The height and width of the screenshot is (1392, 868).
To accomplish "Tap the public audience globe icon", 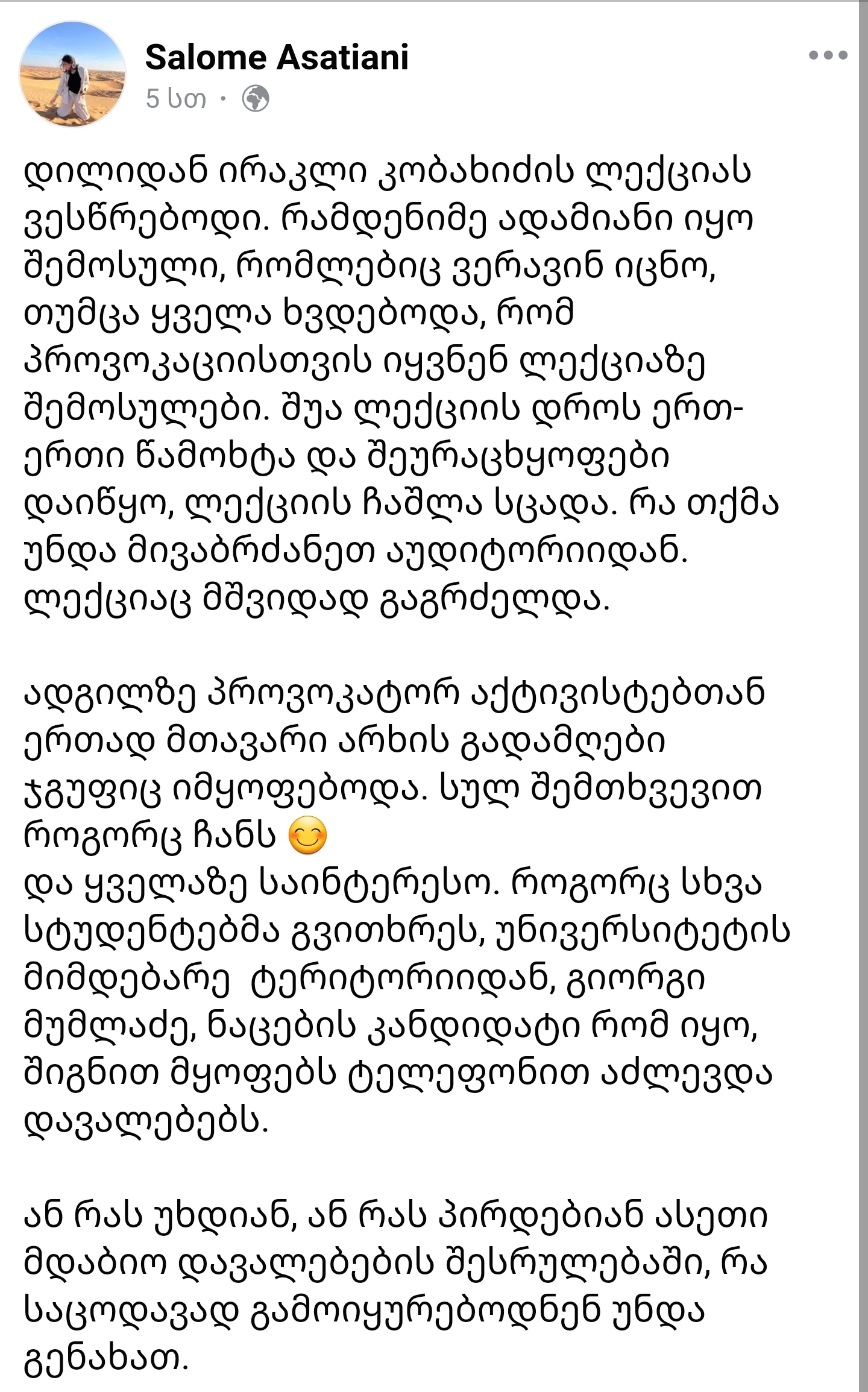I will (x=256, y=99).
